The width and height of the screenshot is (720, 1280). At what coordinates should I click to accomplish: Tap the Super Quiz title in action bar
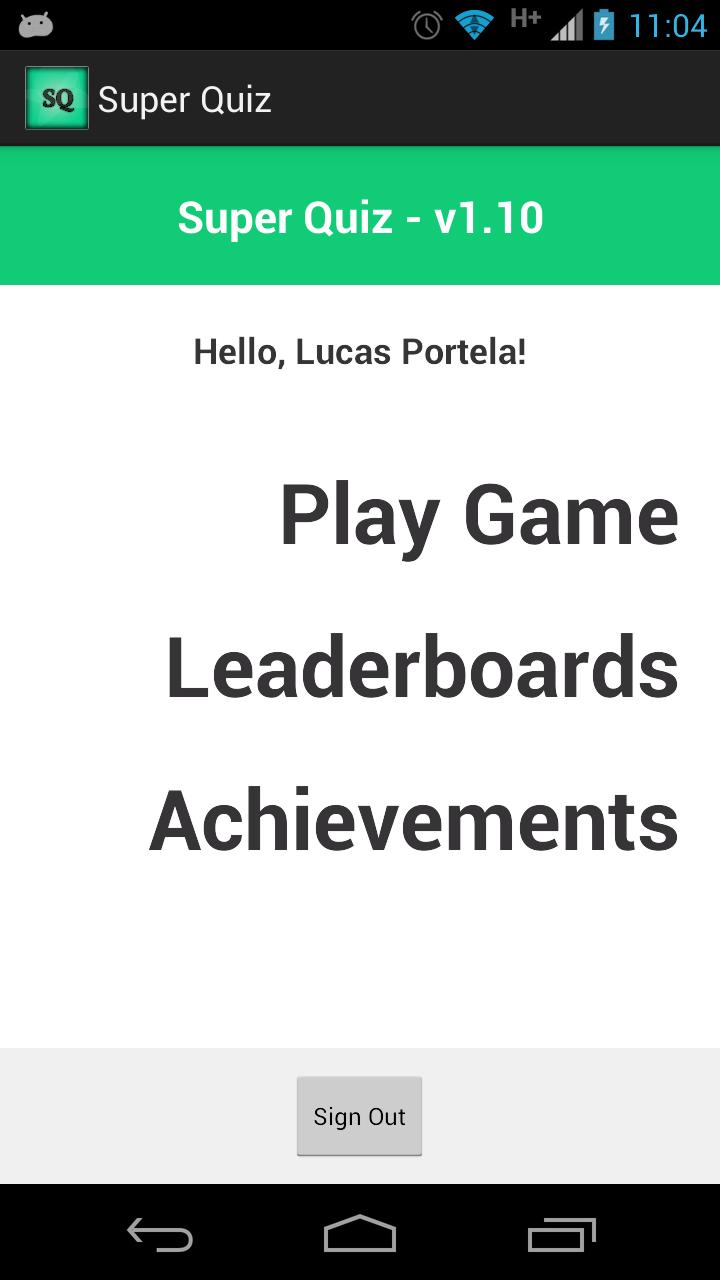[x=183, y=98]
